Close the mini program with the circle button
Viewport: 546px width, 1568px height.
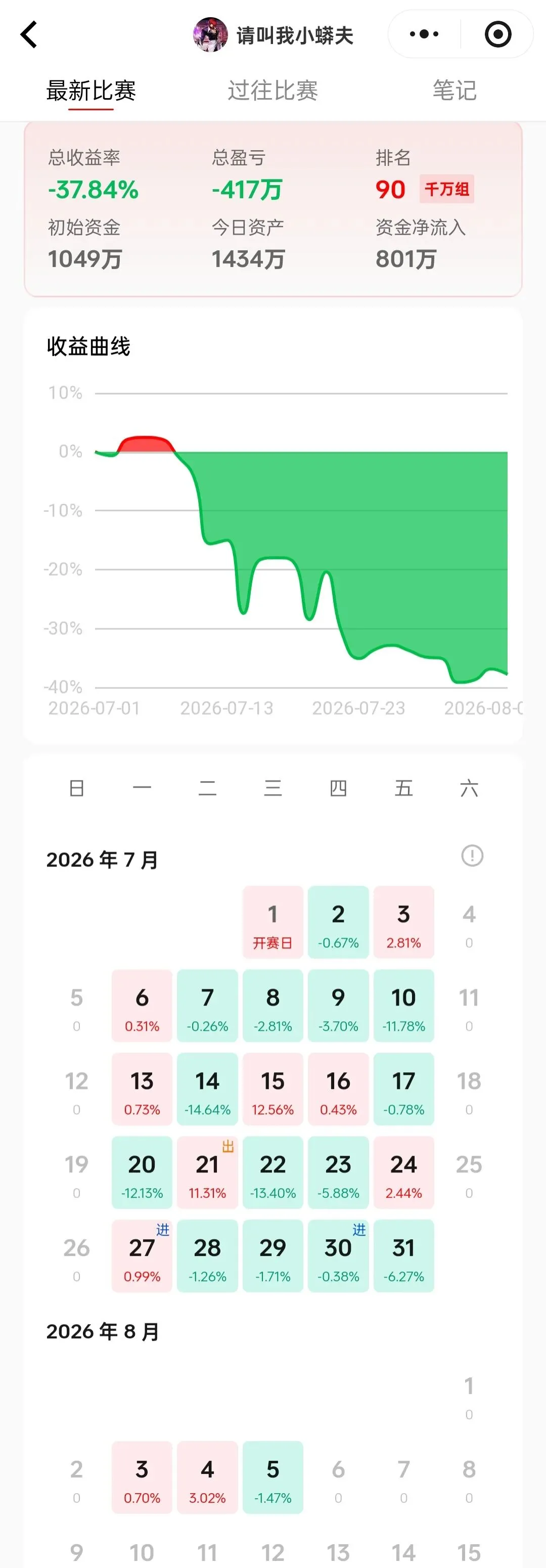point(497,34)
